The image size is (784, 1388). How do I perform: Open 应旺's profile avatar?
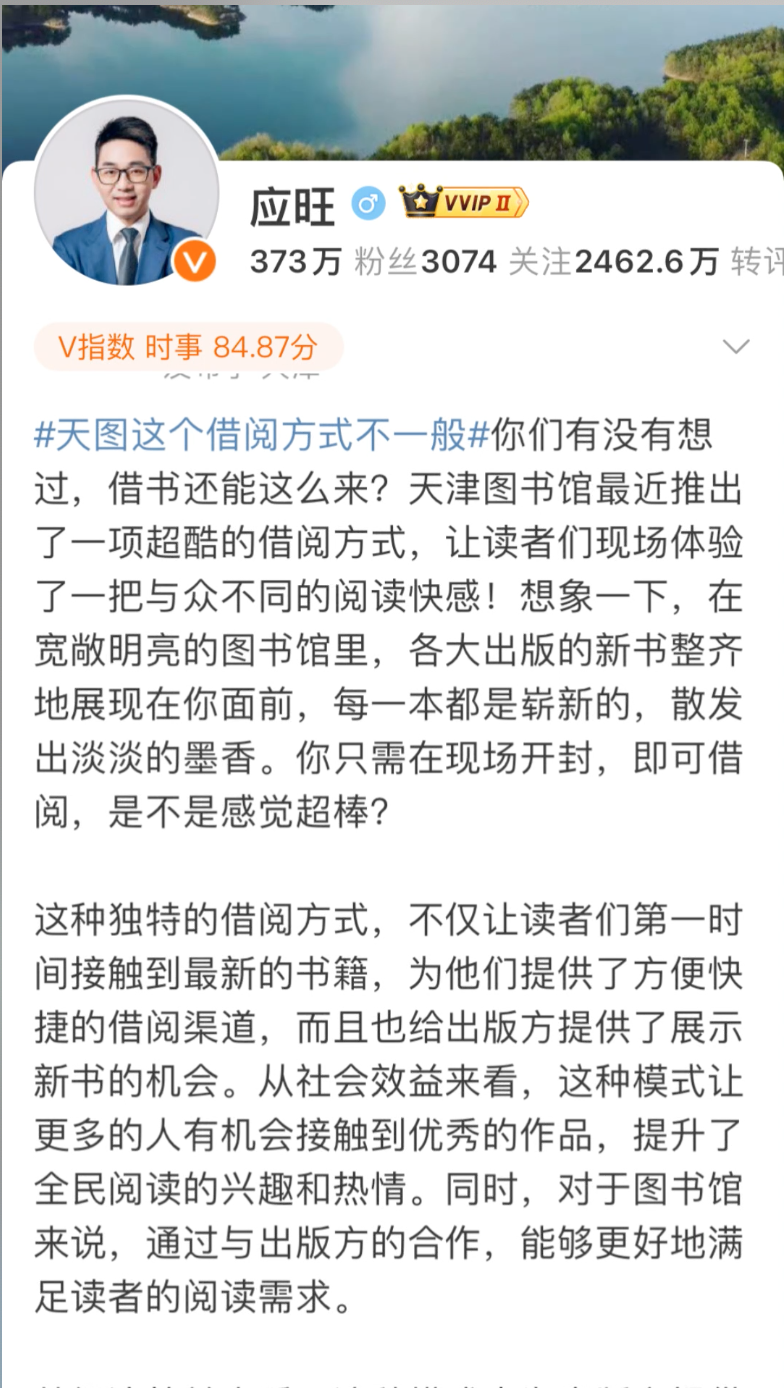click(126, 192)
